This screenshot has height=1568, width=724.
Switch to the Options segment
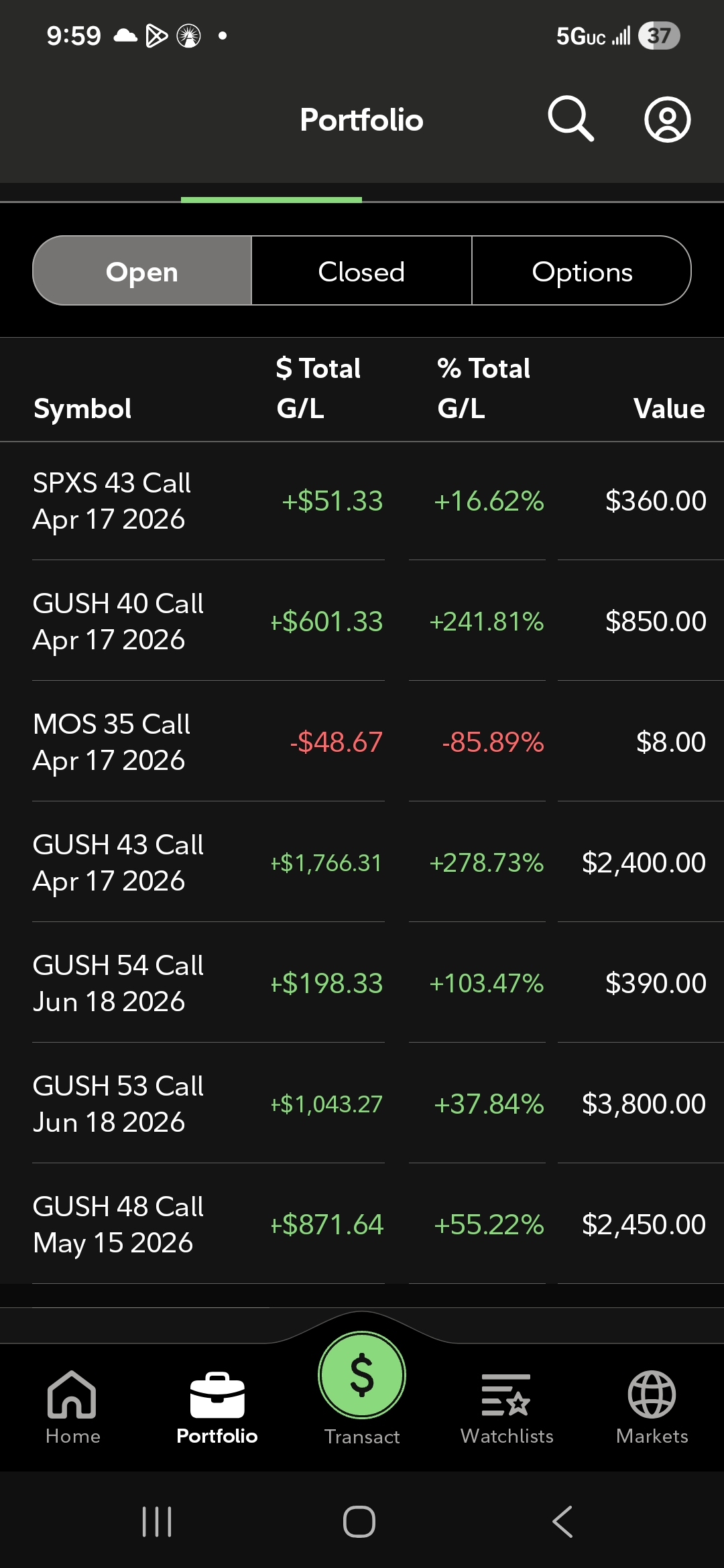pos(581,271)
